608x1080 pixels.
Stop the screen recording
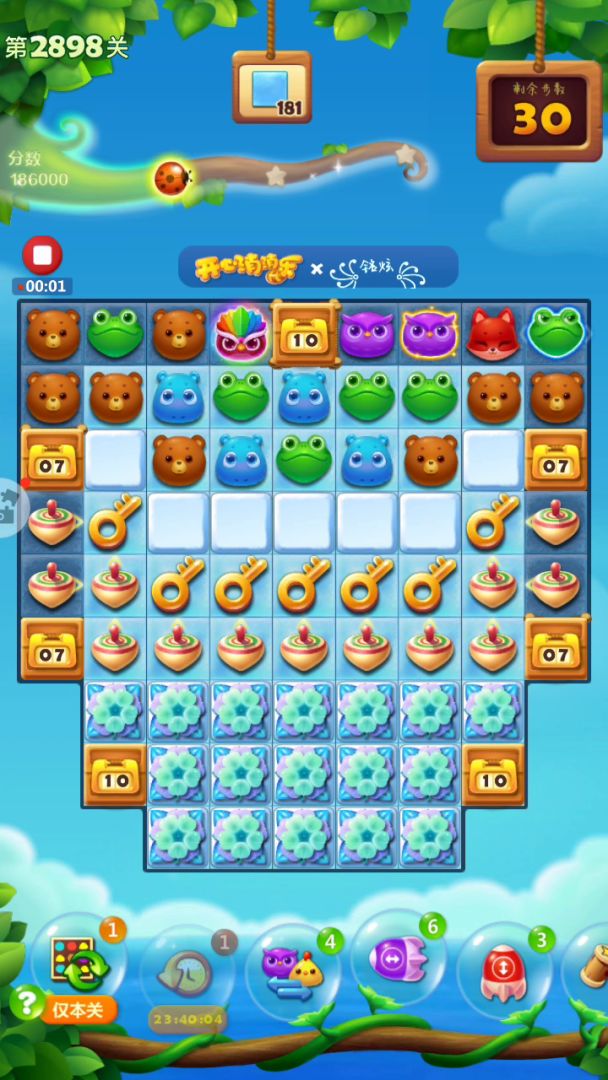pyautogui.click(x=42, y=256)
